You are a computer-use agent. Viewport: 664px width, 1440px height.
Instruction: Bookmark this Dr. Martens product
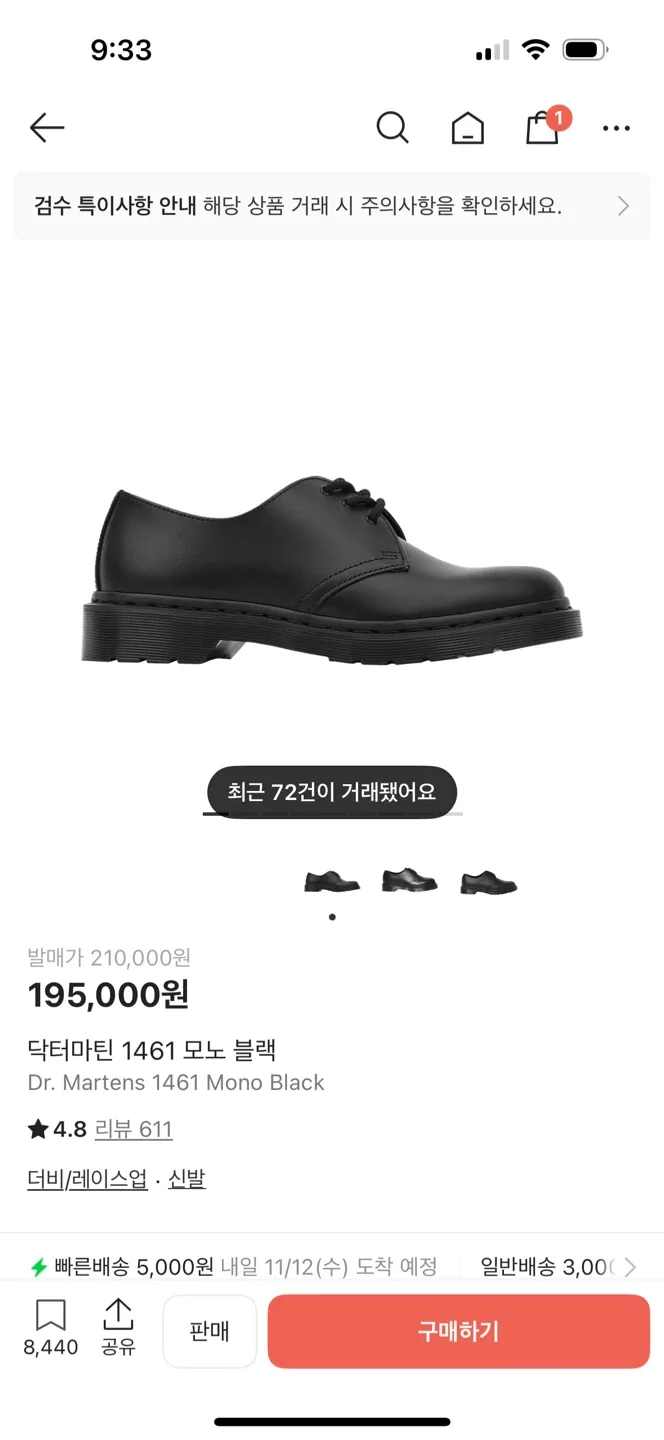pyautogui.click(x=51, y=1325)
